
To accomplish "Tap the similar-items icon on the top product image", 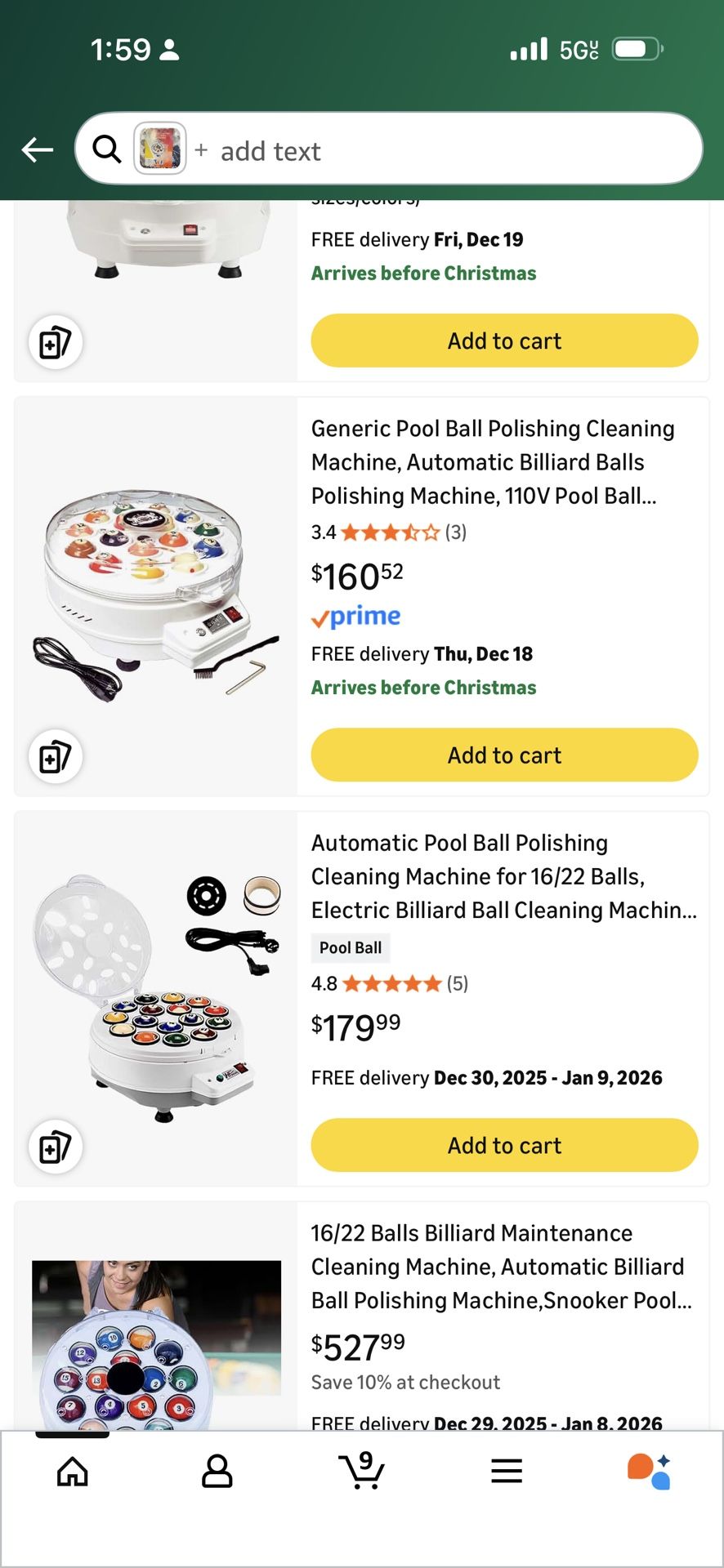I will coord(55,343).
